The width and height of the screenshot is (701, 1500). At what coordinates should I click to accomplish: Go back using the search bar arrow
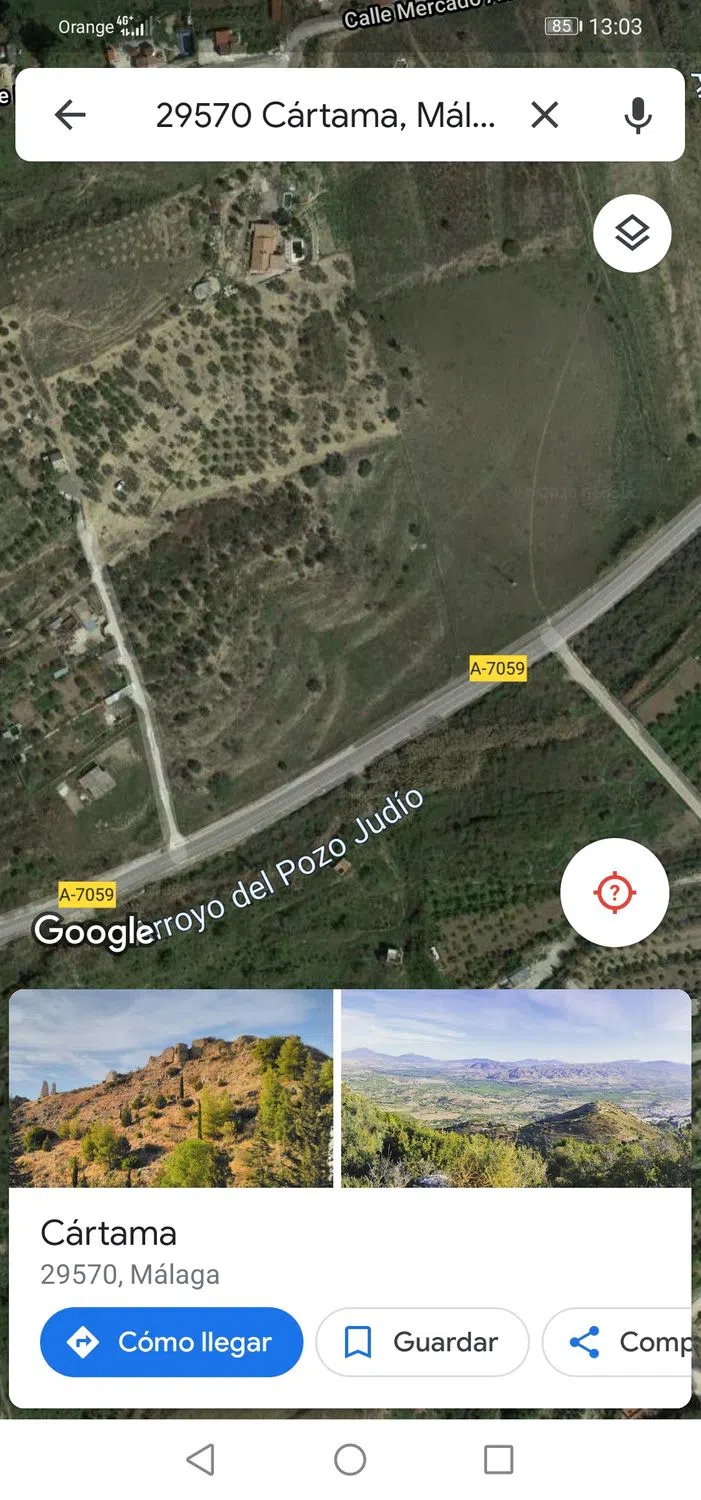[70, 116]
